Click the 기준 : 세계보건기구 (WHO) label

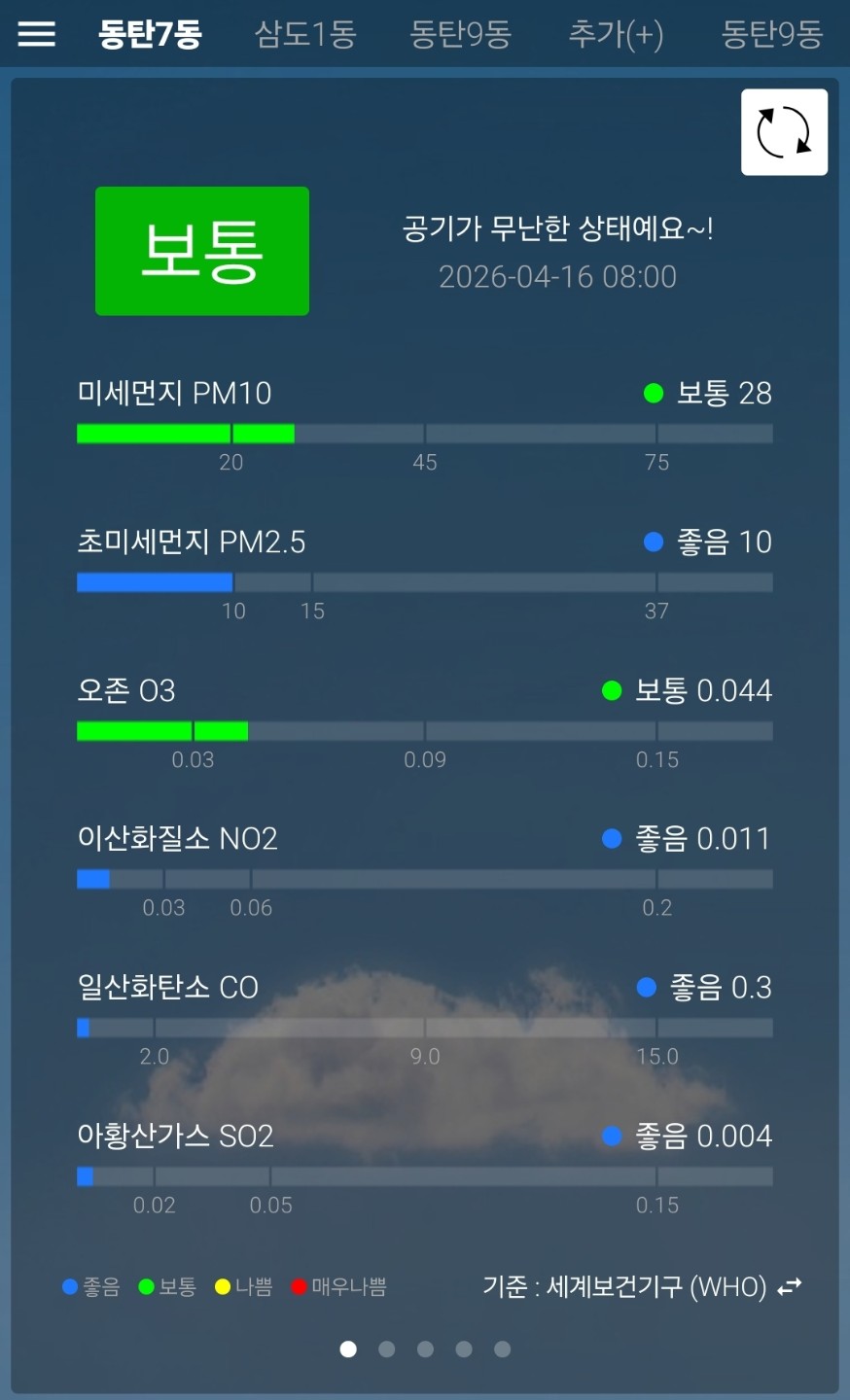tap(625, 1285)
